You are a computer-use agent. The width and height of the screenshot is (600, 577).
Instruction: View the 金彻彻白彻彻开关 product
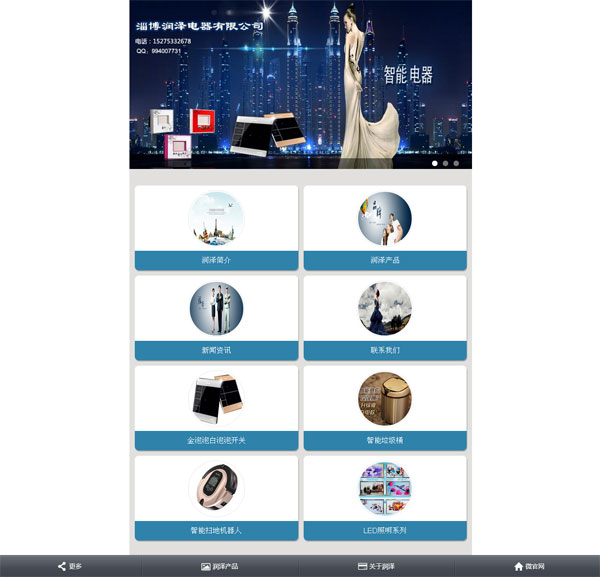pyautogui.click(x=216, y=408)
